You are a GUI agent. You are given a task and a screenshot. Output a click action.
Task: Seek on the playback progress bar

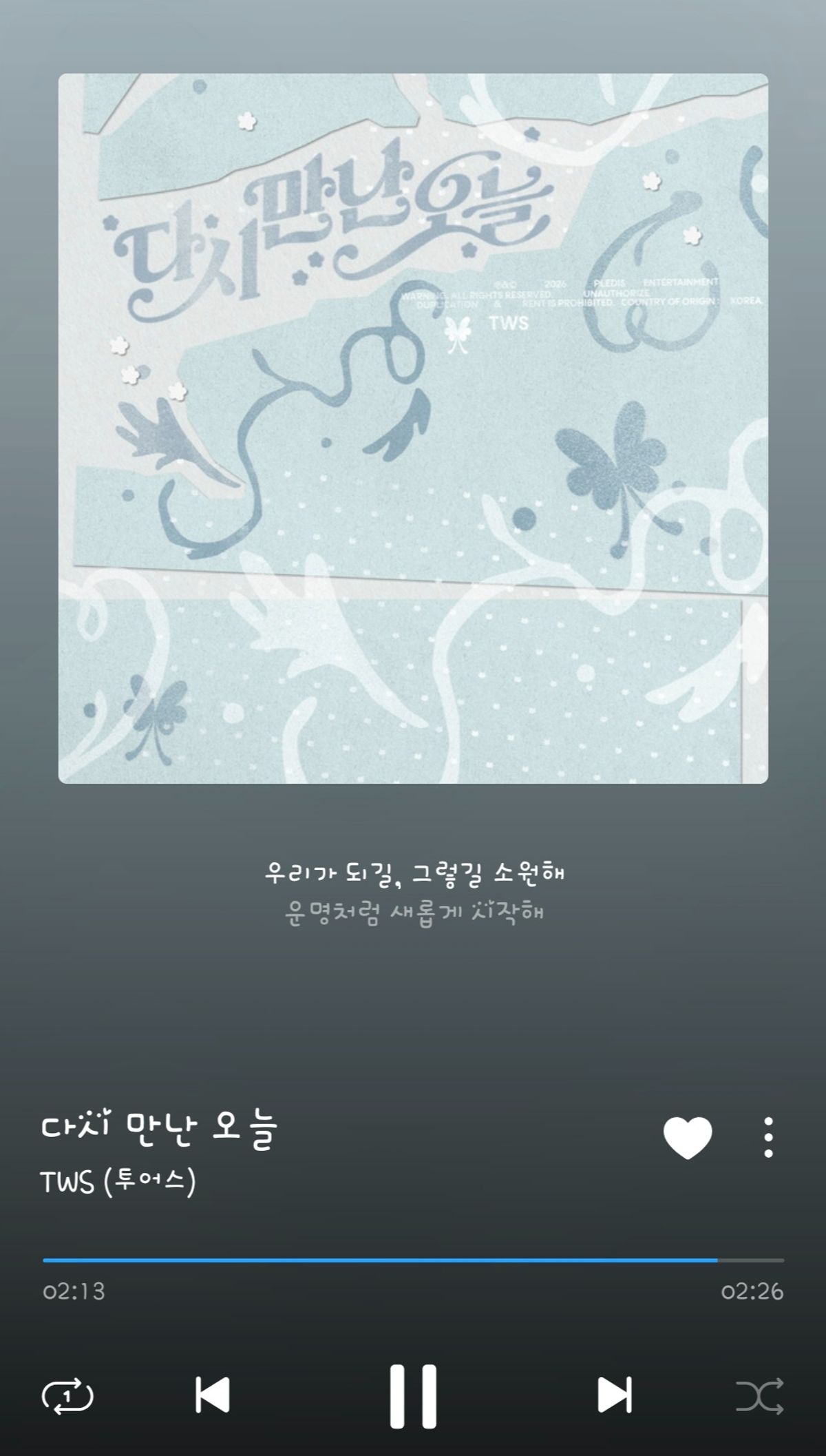tap(413, 1260)
